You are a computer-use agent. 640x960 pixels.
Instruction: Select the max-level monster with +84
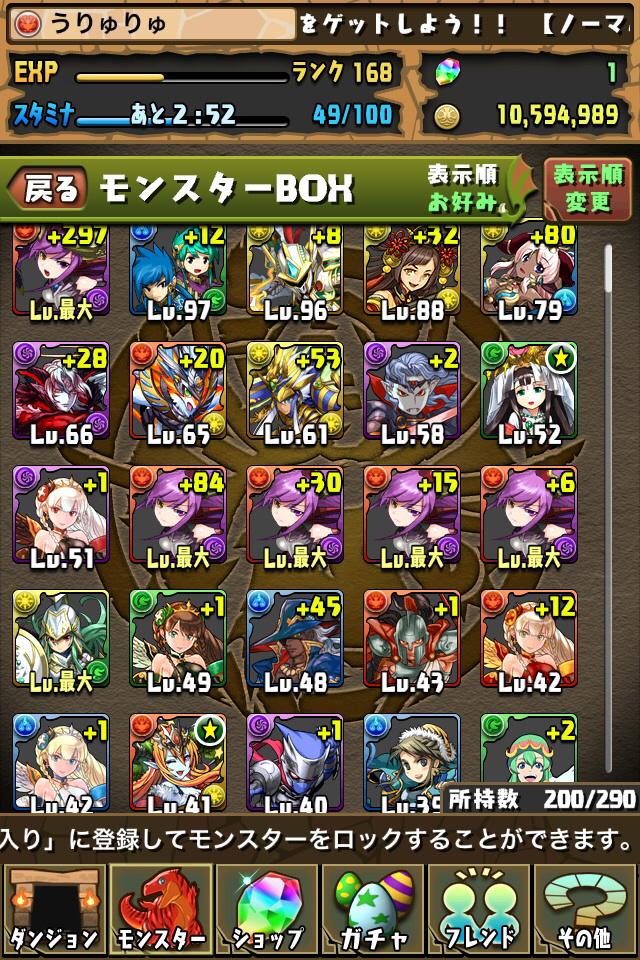pyautogui.click(x=178, y=514)
